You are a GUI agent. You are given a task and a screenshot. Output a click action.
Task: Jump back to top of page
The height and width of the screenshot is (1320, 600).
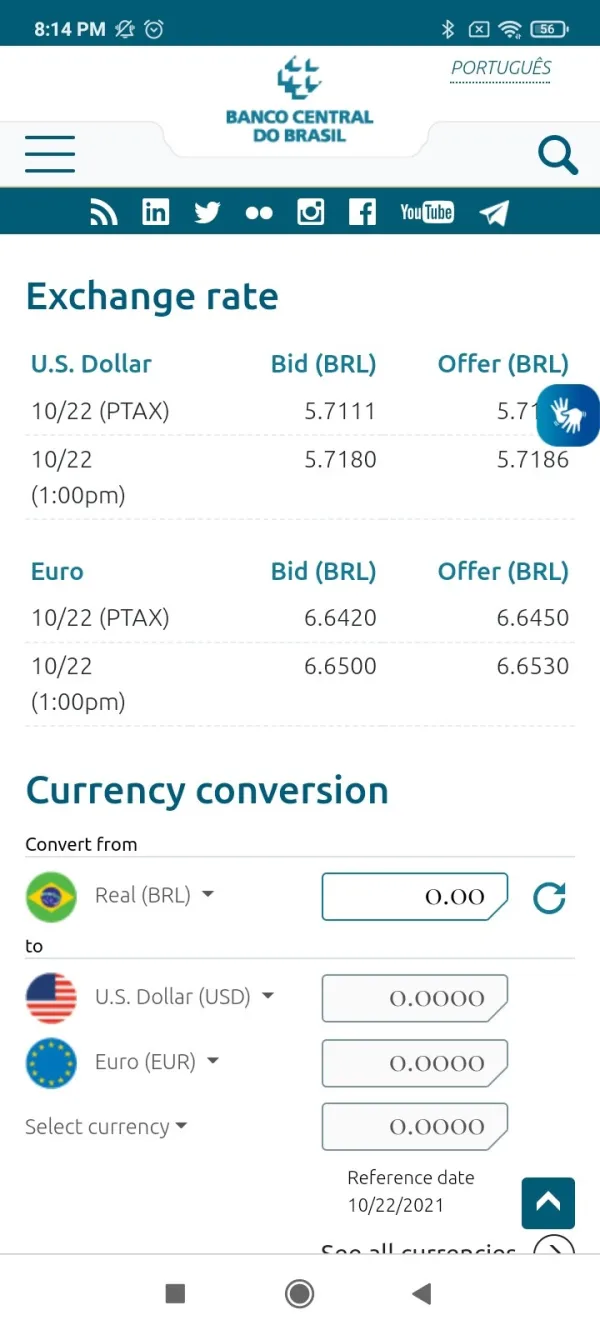pyautogui.click(x=548, y=1203)
